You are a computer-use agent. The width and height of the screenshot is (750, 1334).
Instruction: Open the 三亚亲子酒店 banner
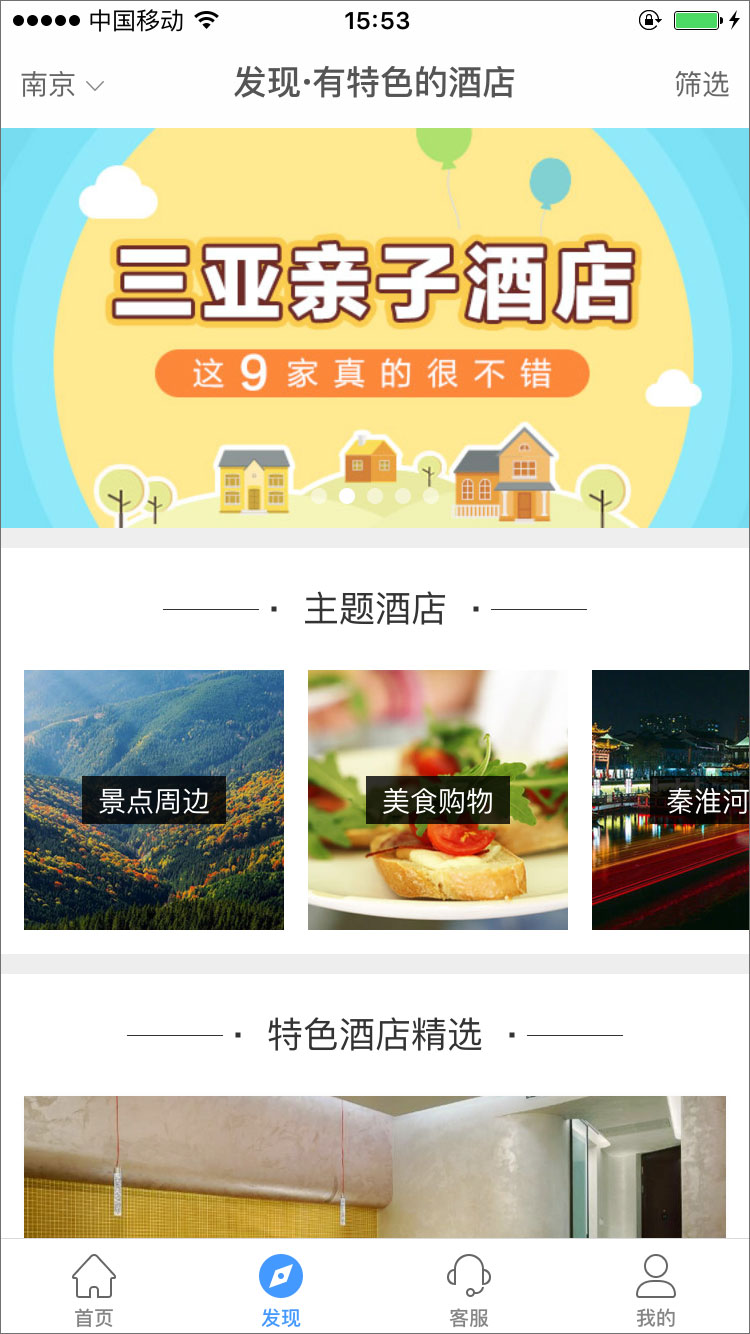pyautogui.click(x=375, y=328)
